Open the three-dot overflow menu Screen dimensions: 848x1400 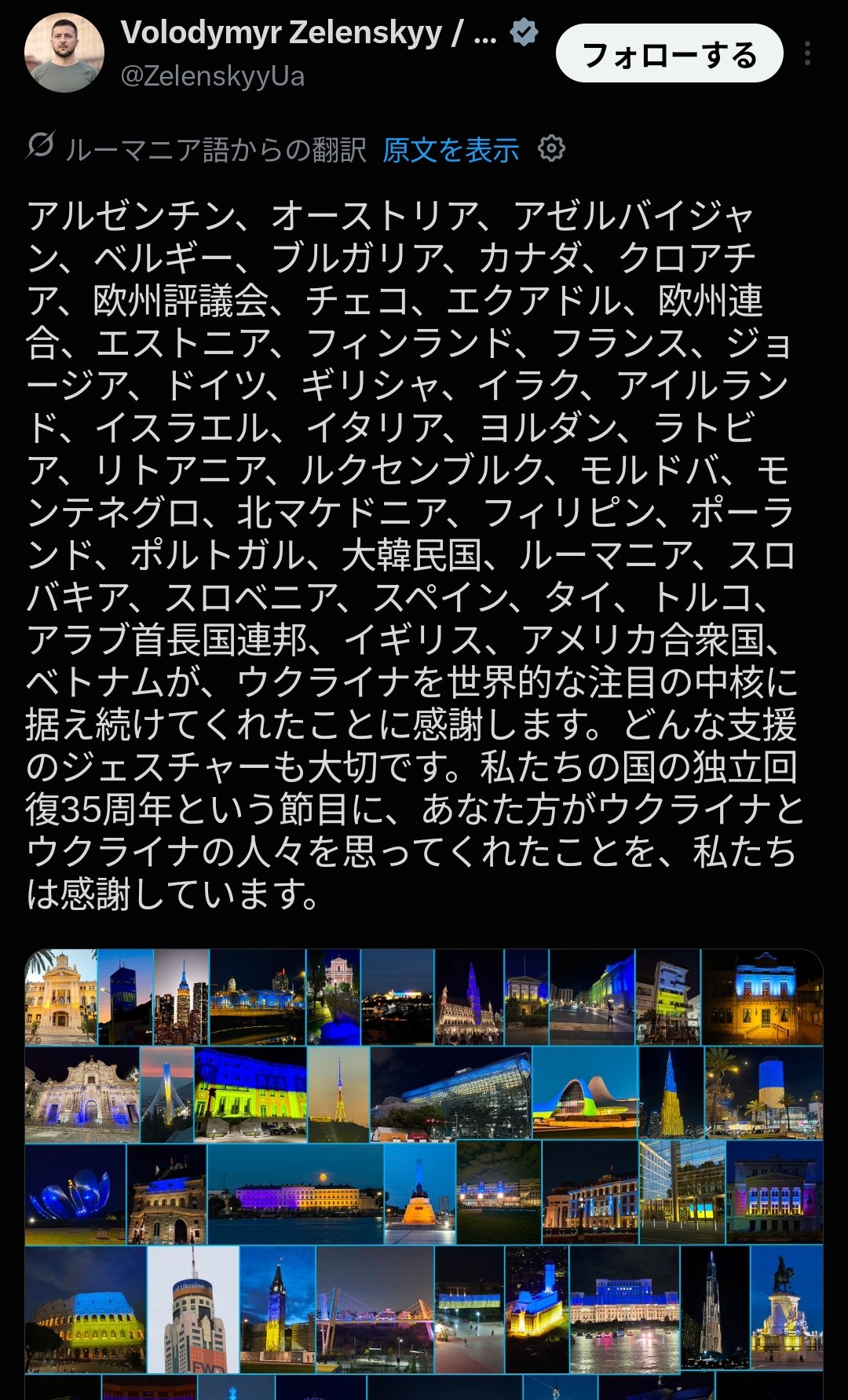807,53
